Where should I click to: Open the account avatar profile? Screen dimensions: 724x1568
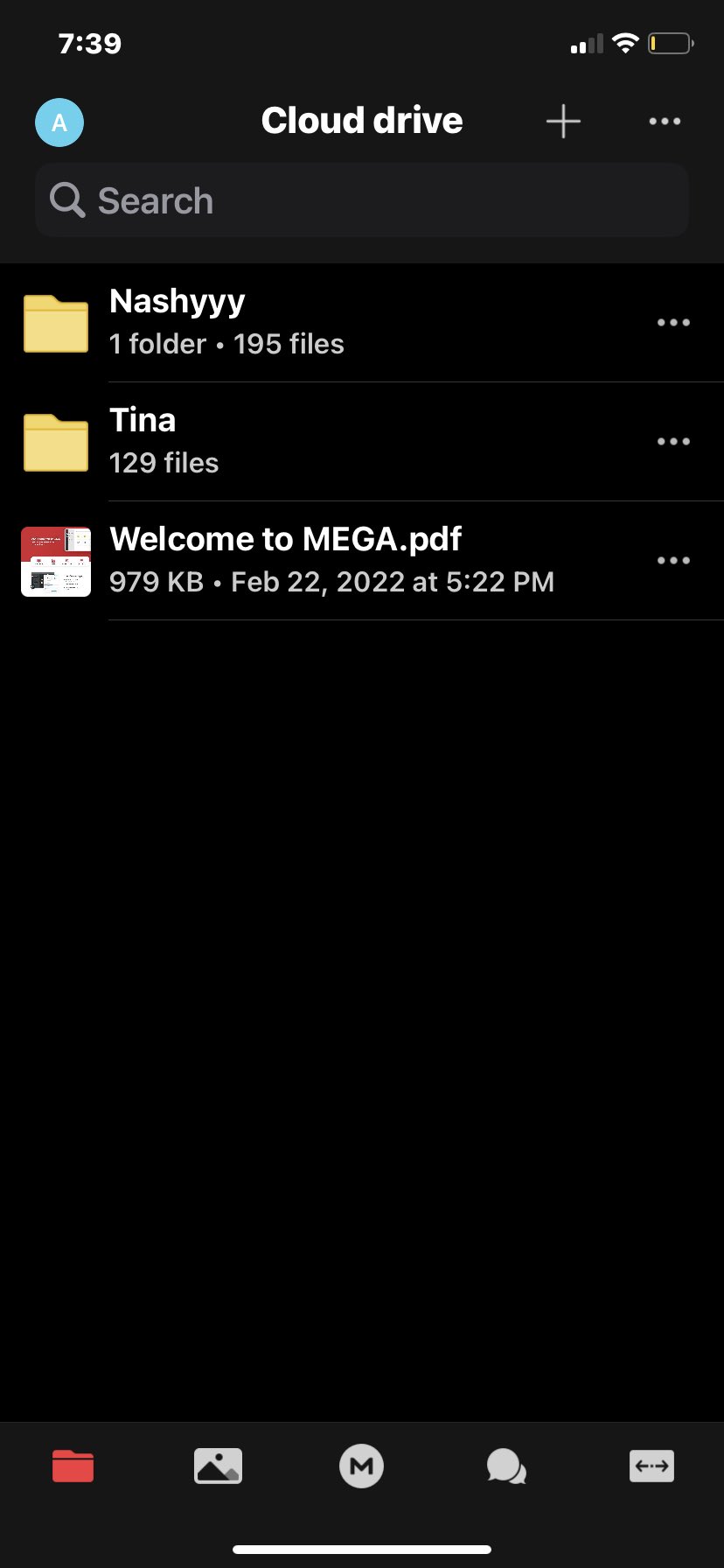tap(59, 122)
